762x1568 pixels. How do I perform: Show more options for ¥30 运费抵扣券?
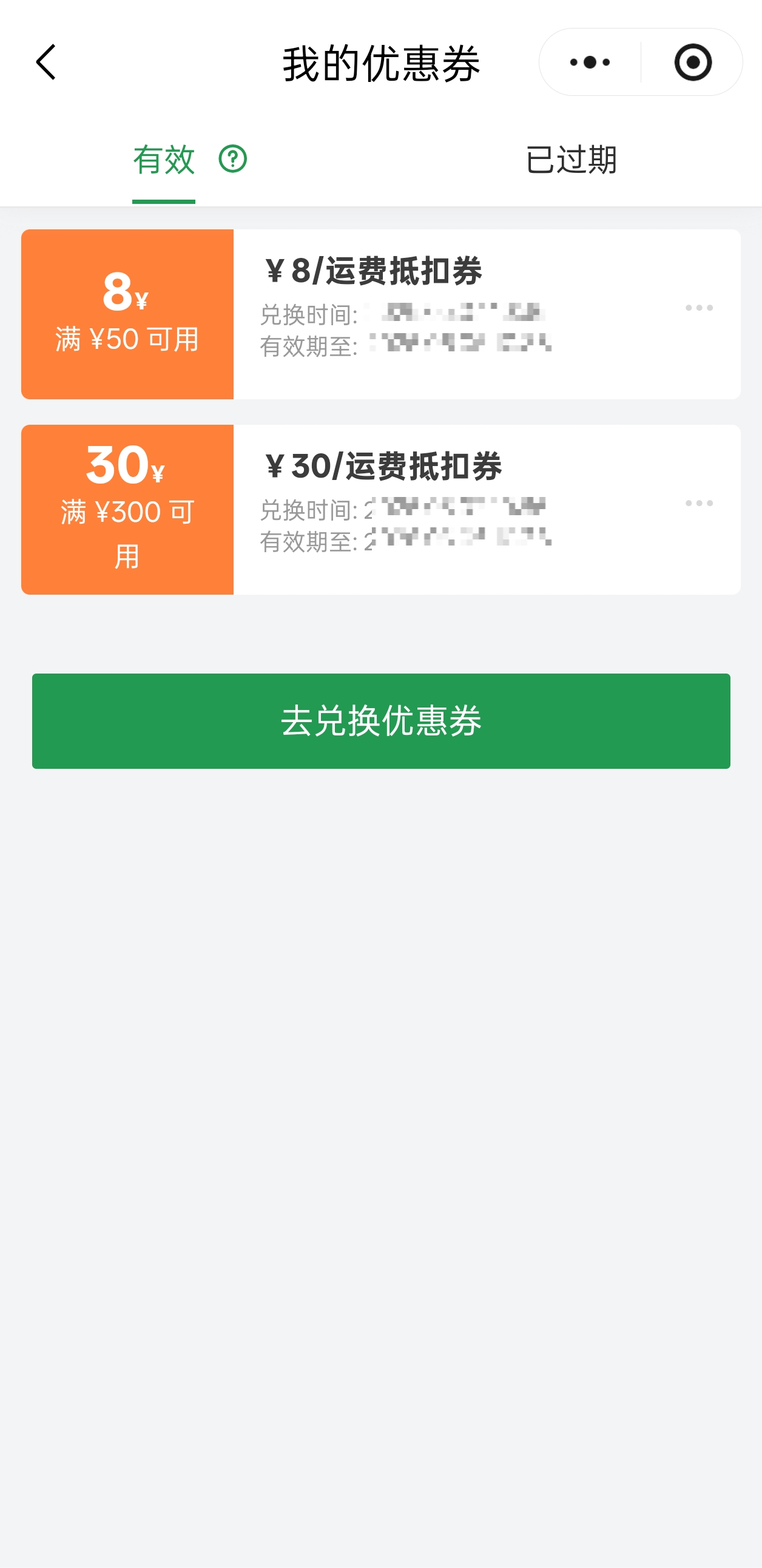coord(699,504)
